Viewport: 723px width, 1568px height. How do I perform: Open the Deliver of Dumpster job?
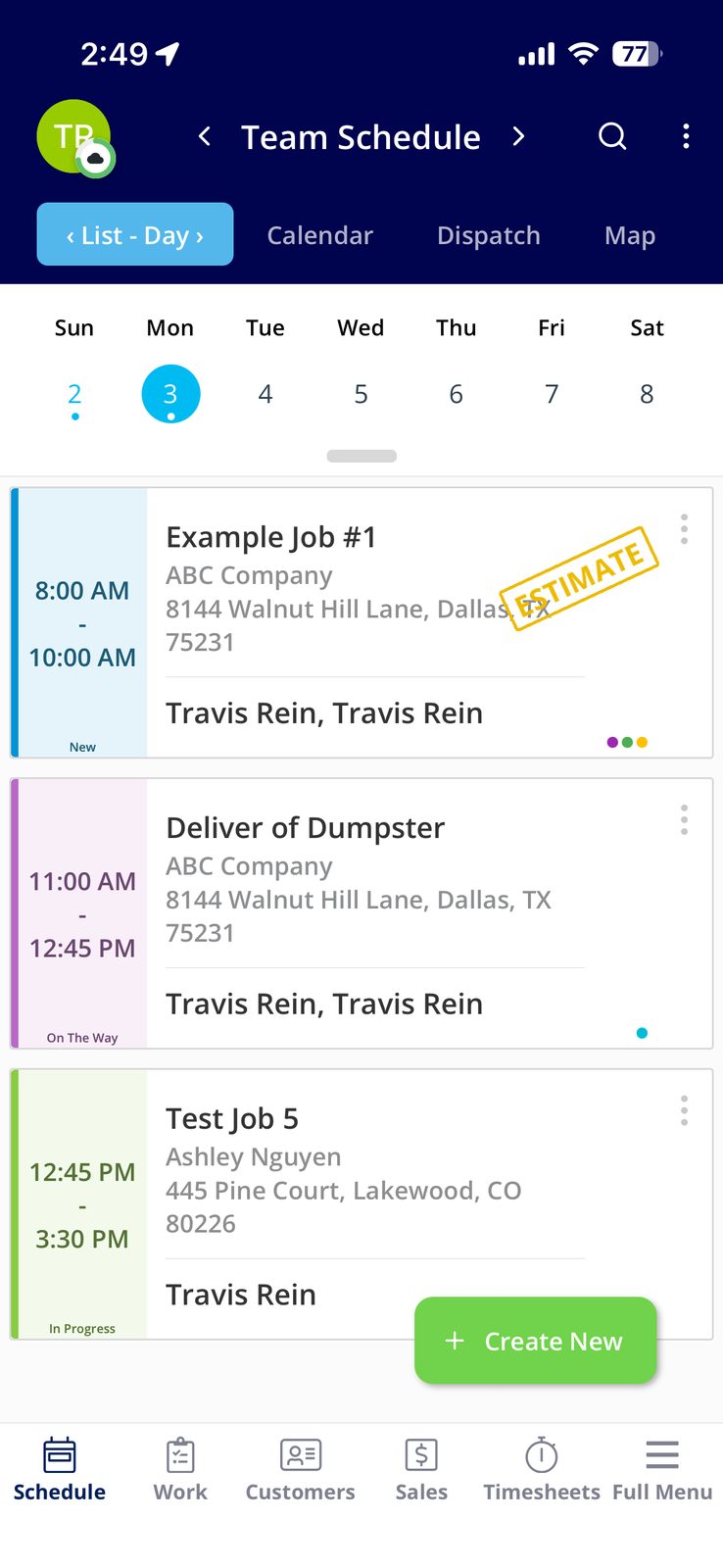(x=361, y=913)
